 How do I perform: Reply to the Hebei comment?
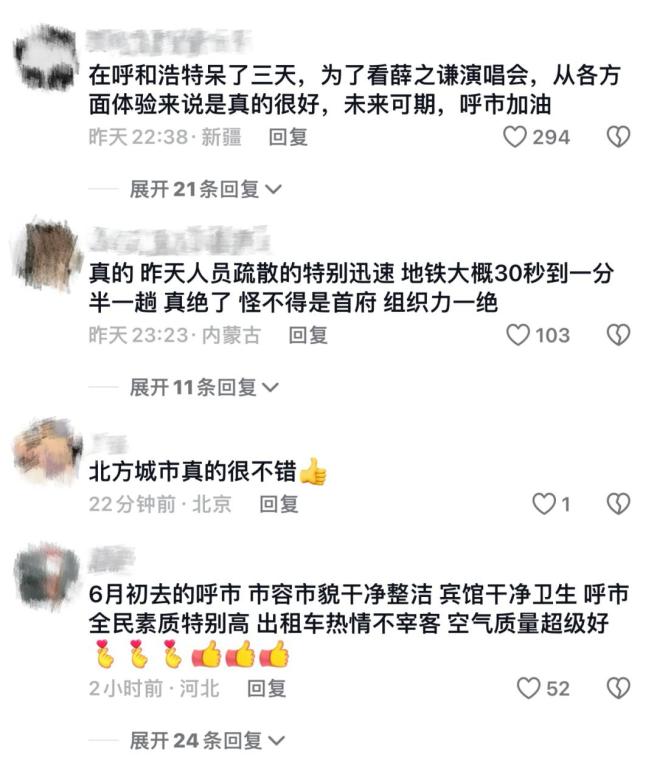267,688
